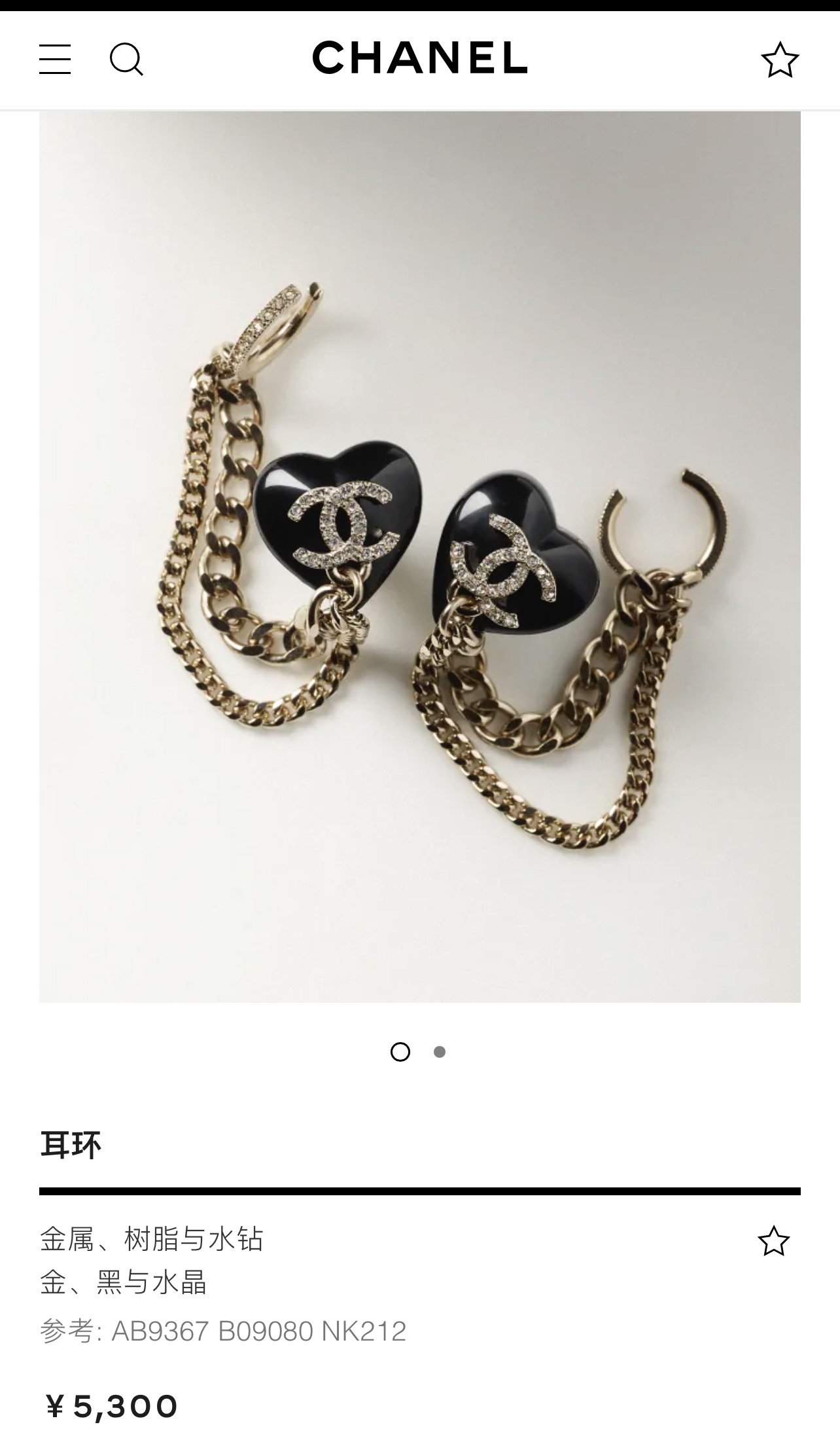Open the search magnifier
This screenshot has width=840, height=1444.
click(126, 60)
